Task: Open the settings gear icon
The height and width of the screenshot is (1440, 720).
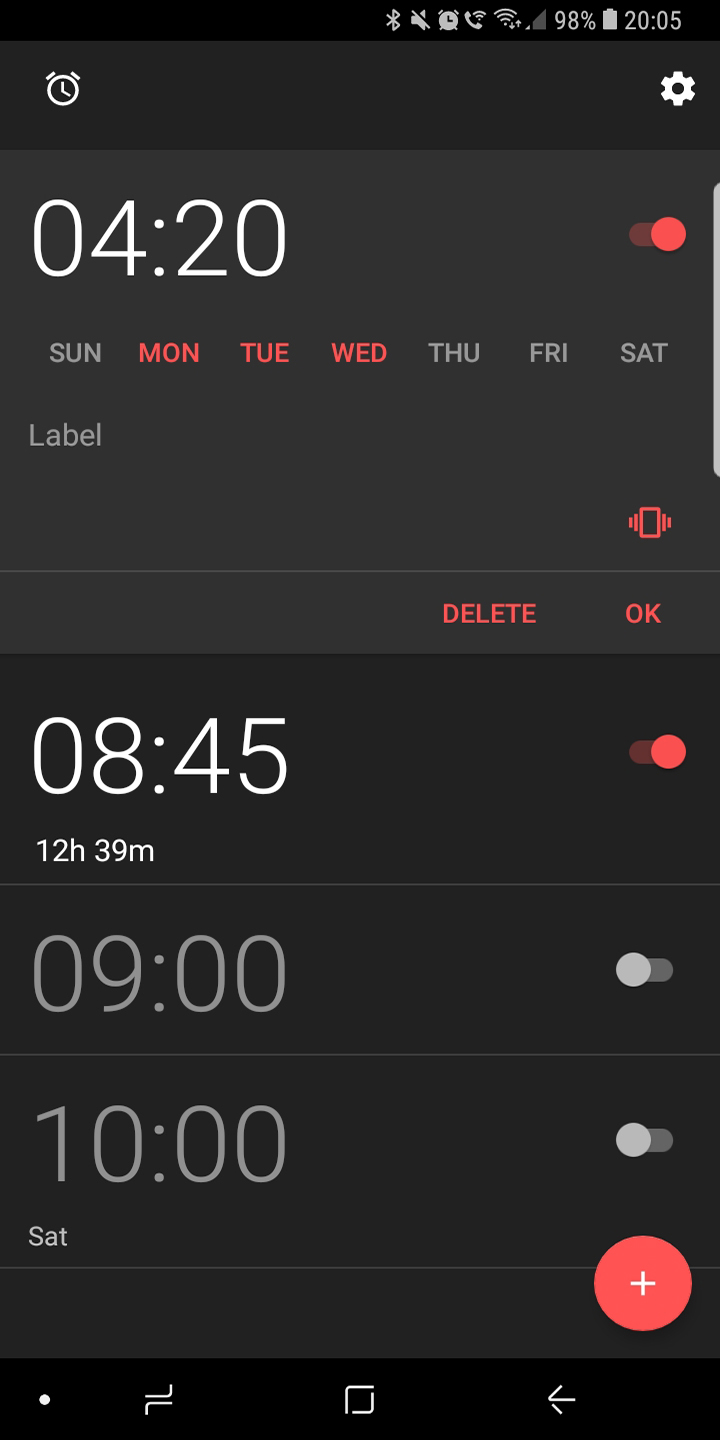Action: [x=677, y=89]
